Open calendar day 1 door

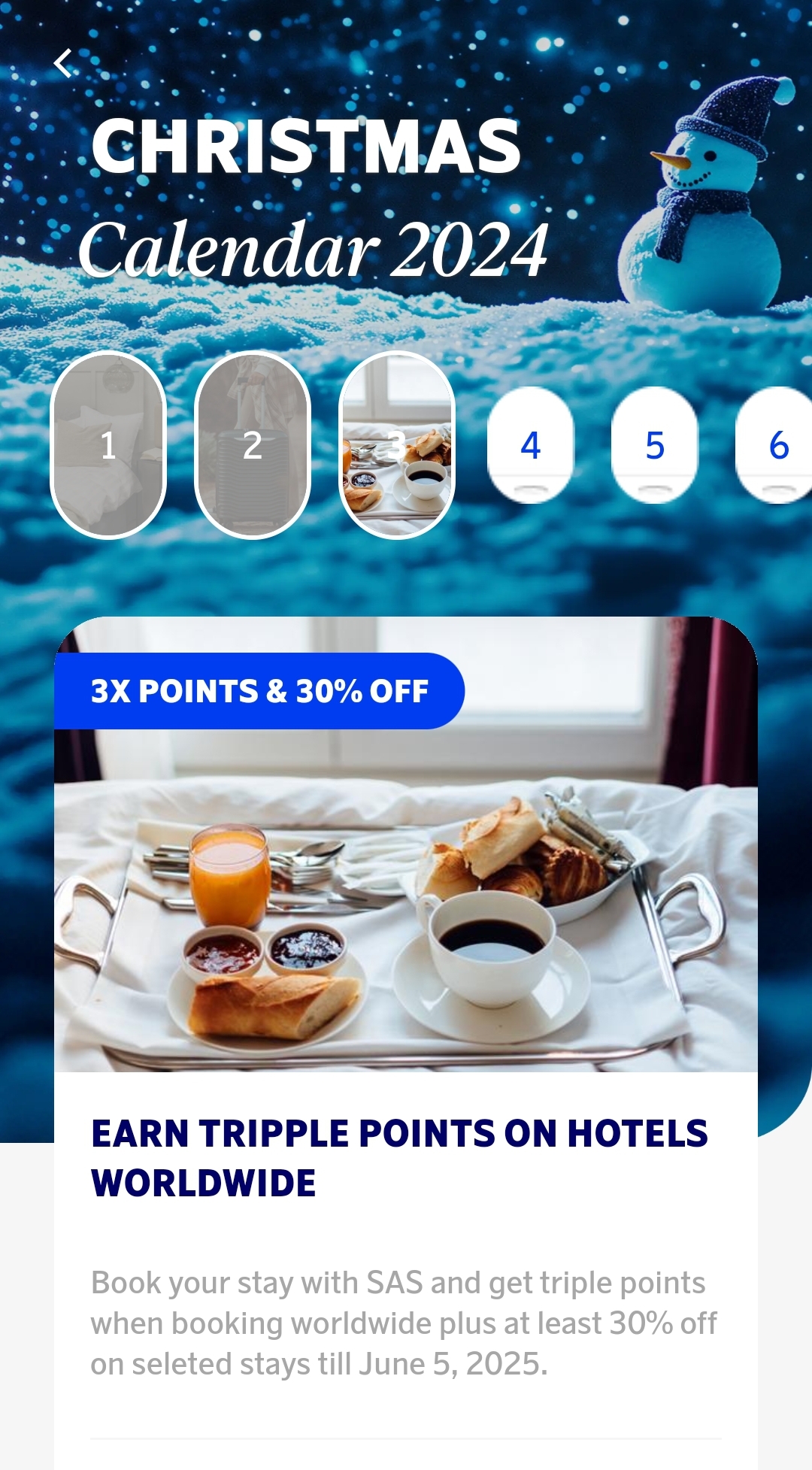[x=108, y=445]
